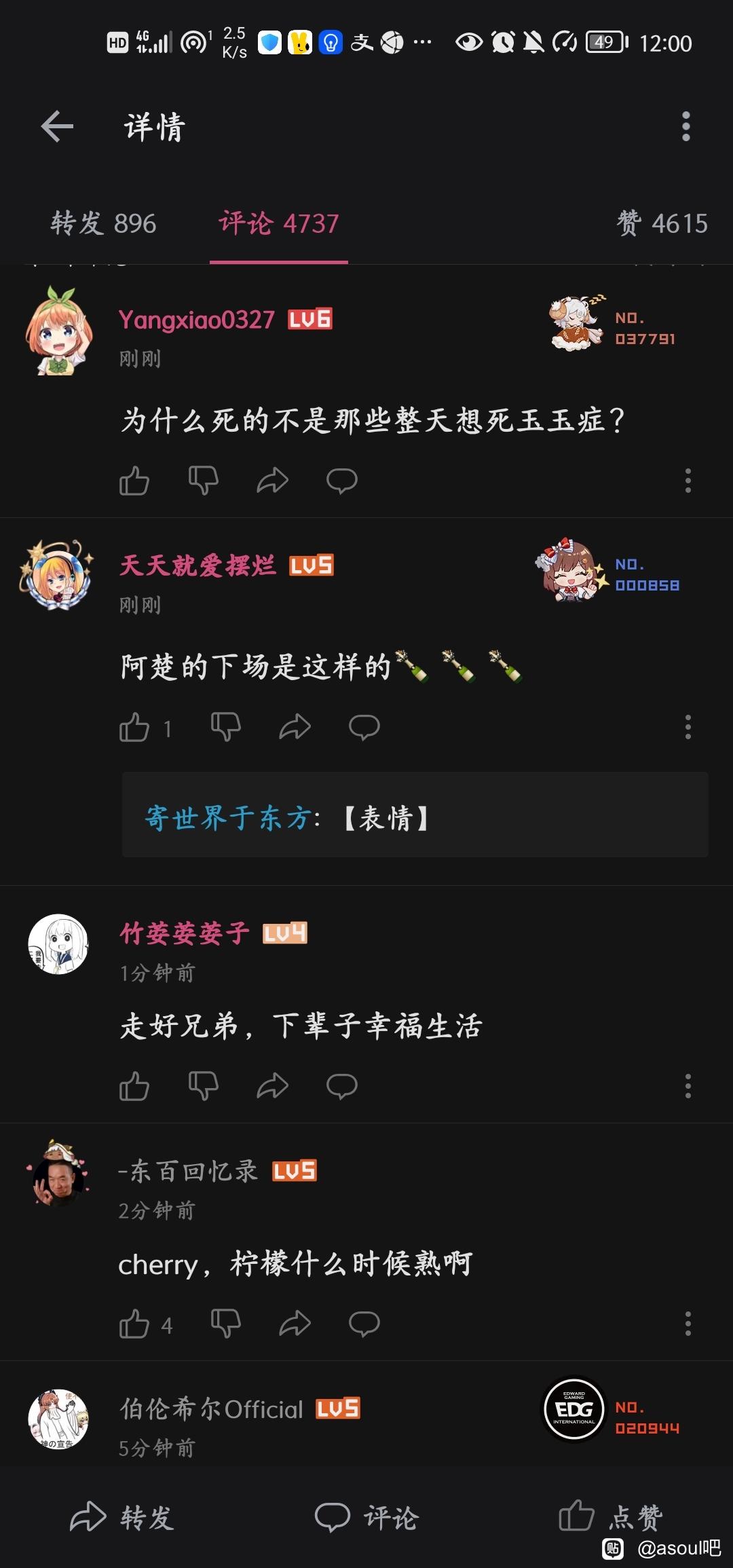Open the reply from 寄世界于东方
The height and width of the screenshot is (1568, 733).
[415, 815]
